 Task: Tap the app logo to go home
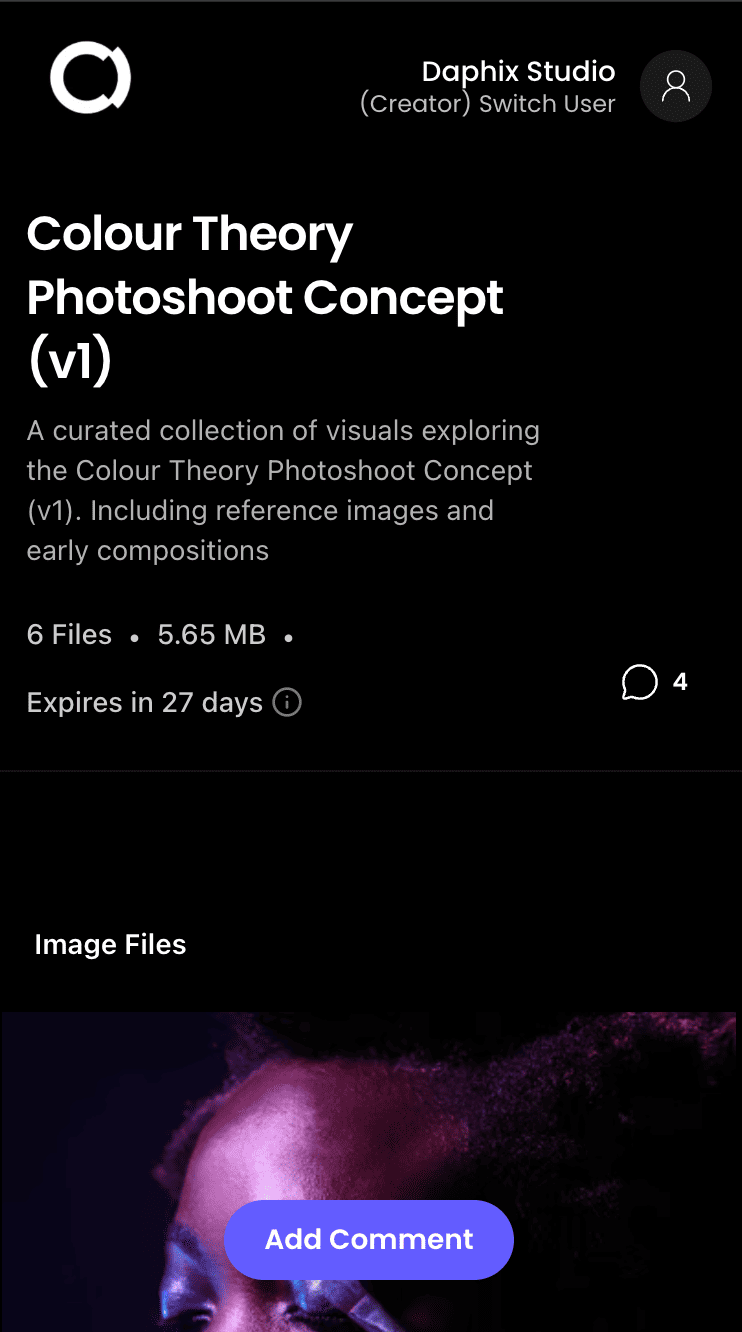pyautogui.click(x=91, y=78)
